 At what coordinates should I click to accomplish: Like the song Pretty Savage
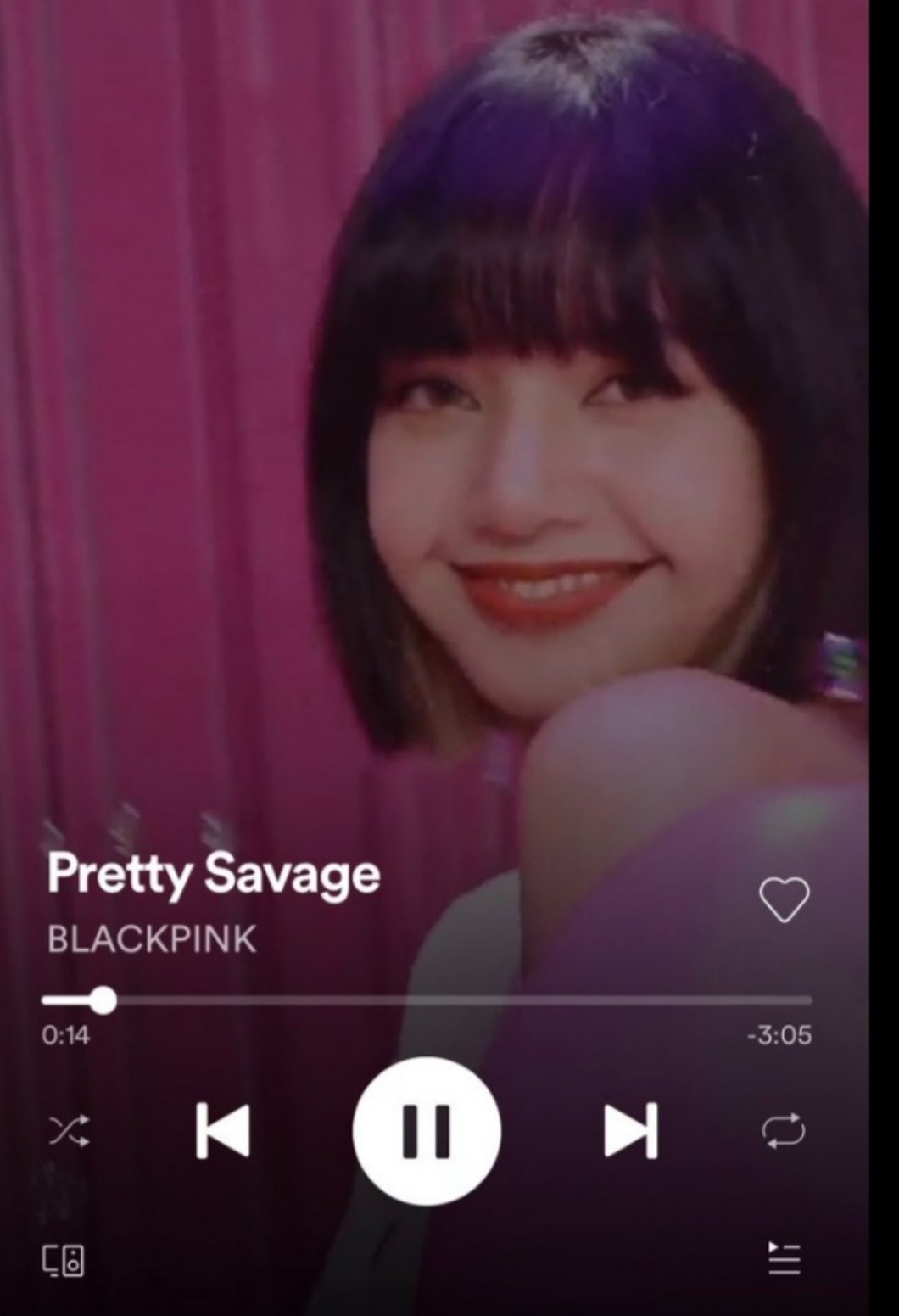784,899
